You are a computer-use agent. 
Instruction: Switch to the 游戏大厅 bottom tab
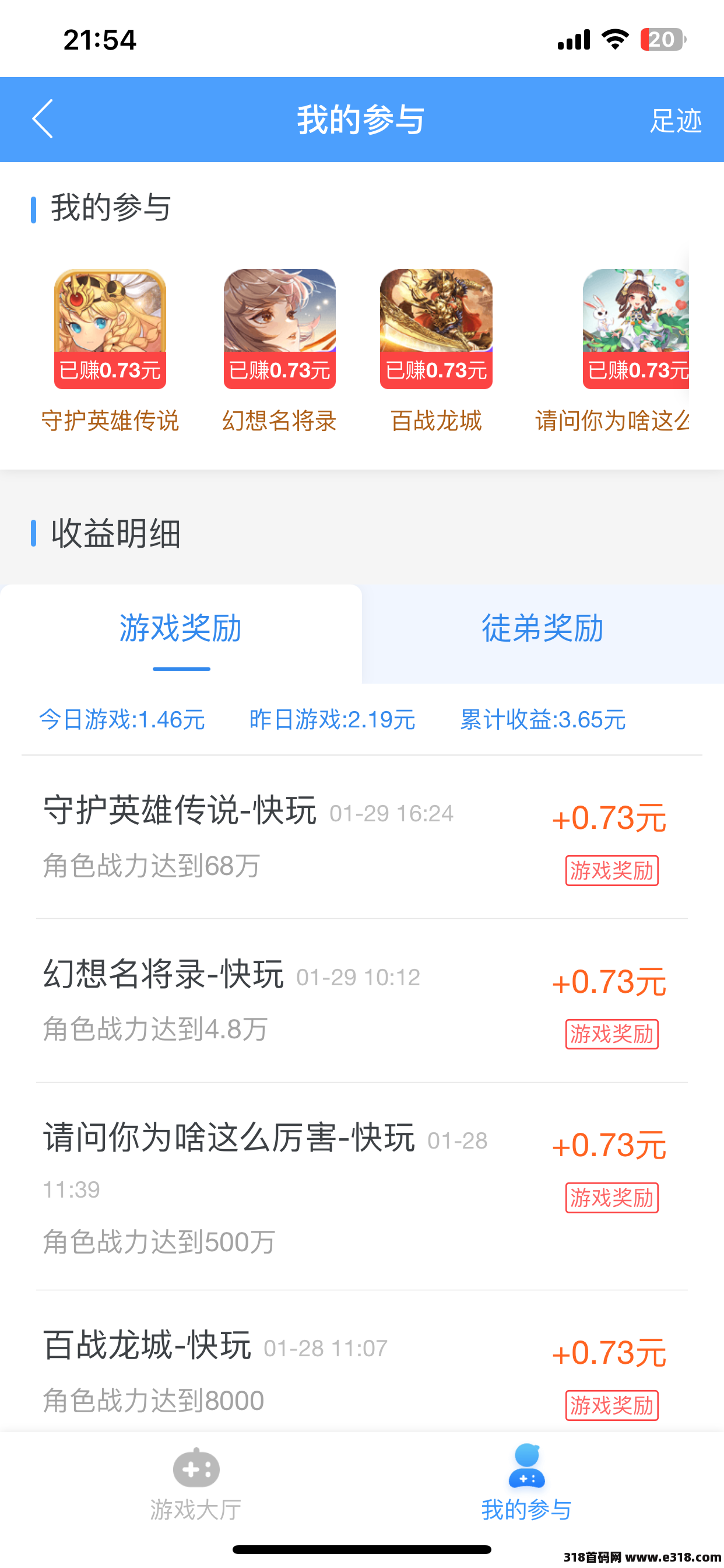click(x=196, y=1484)
